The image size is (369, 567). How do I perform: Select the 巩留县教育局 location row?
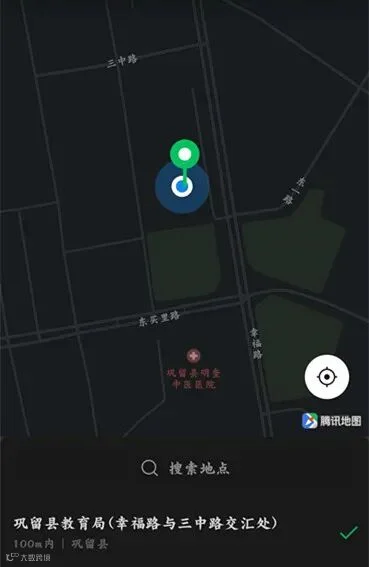pyautogui.click(x=184, y=533)
